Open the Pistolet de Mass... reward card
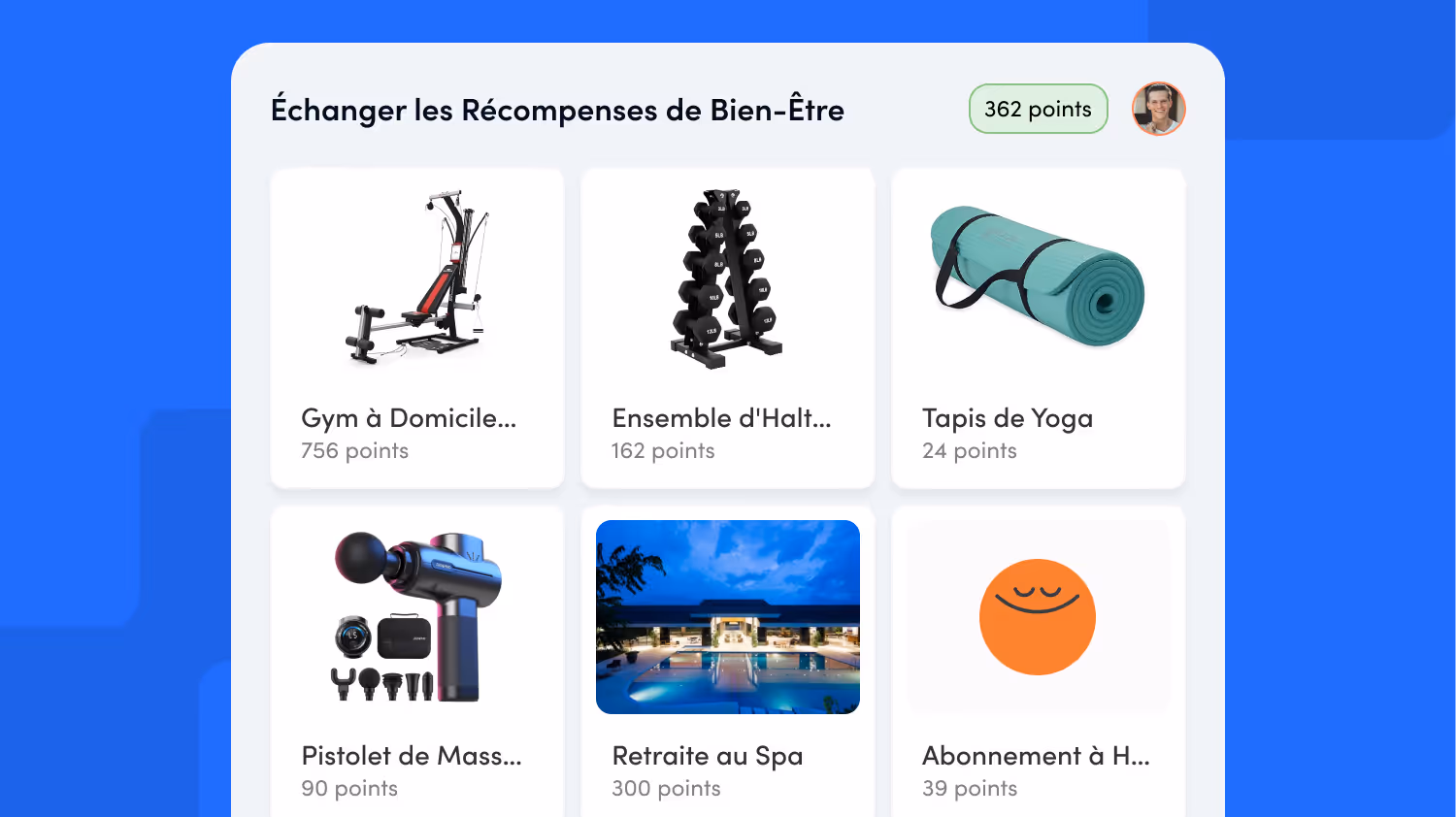1456x817 pixels. [417, 660]
